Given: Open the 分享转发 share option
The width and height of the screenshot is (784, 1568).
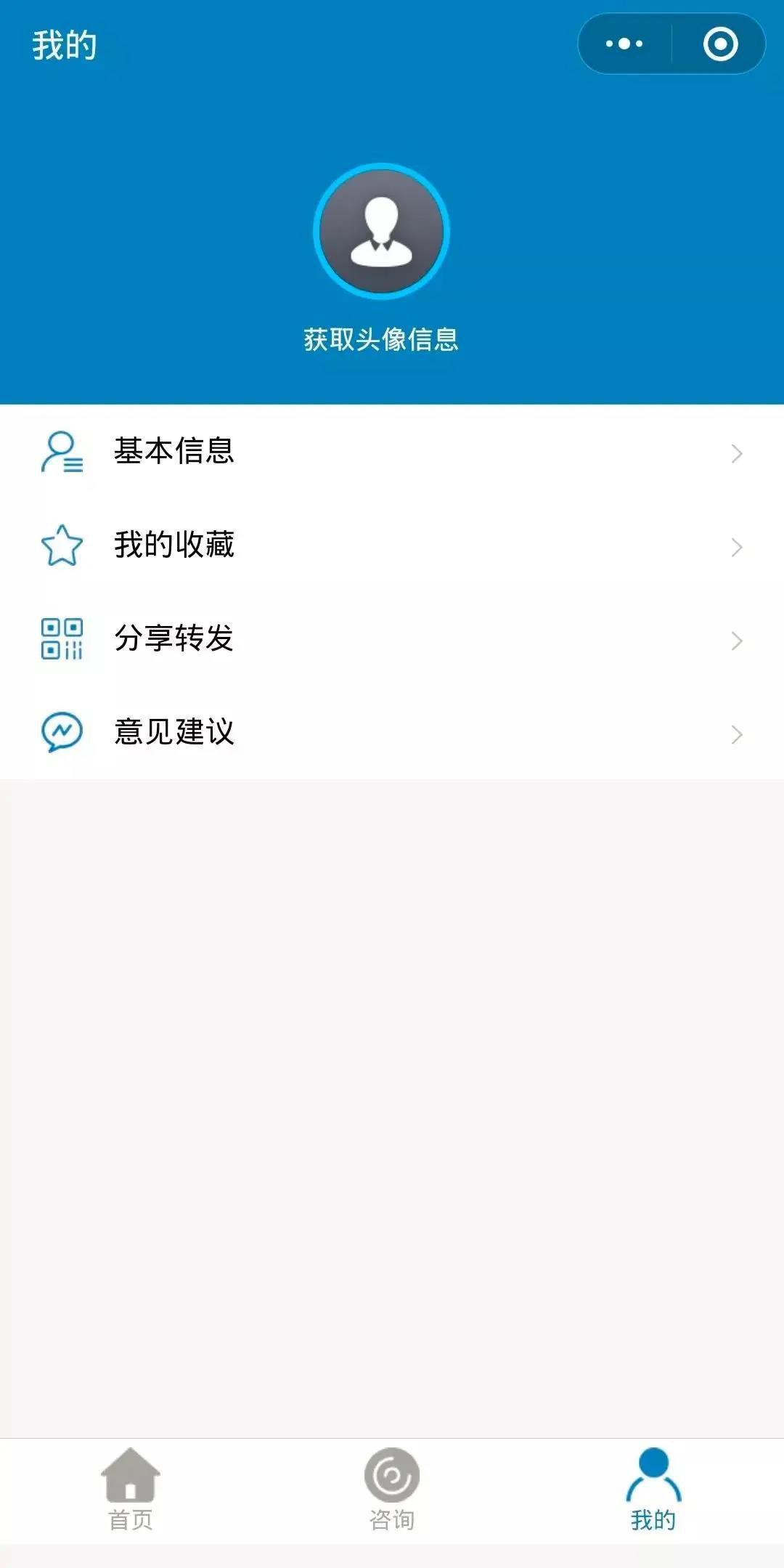Looking at the screenshot, I should [x=392, y=639].
